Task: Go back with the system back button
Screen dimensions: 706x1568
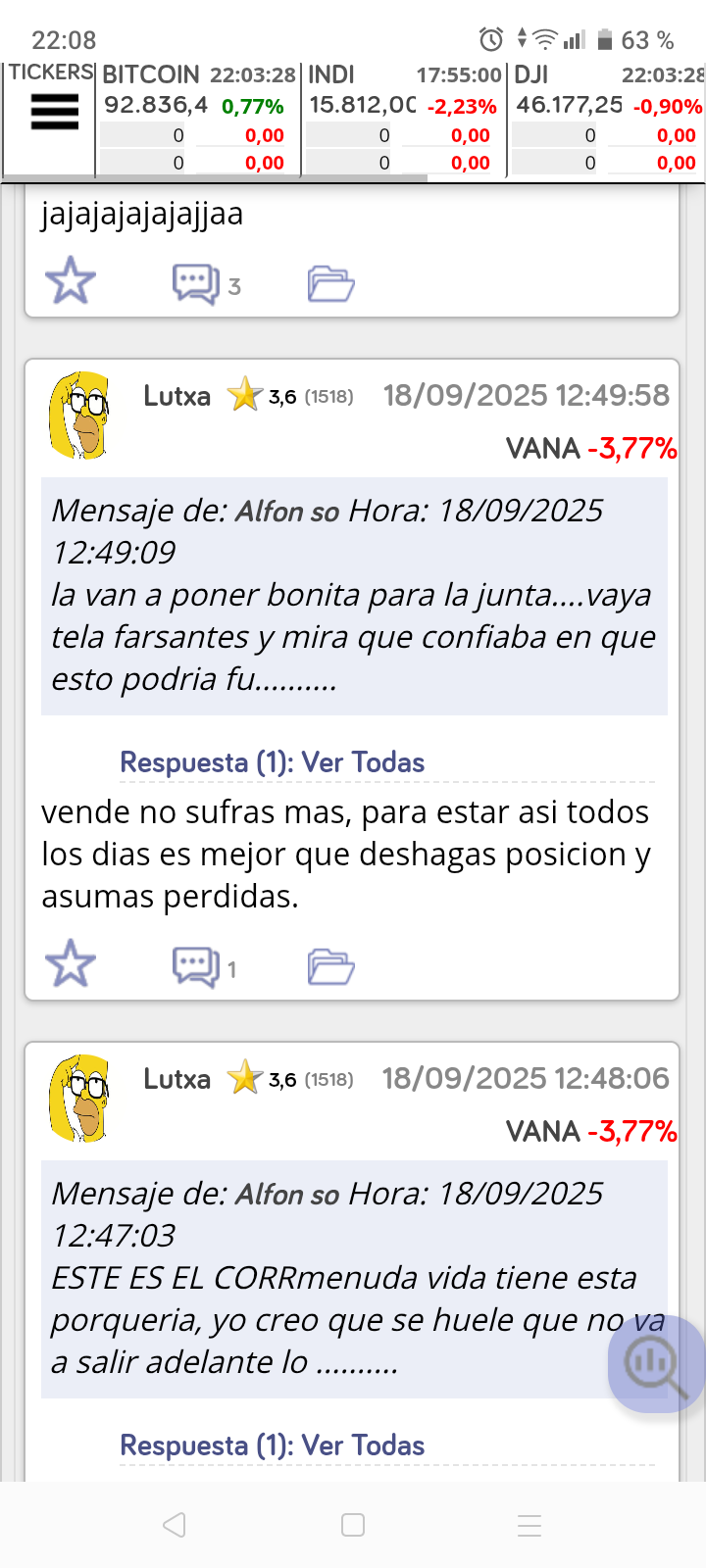Action: click(175, 1525)
